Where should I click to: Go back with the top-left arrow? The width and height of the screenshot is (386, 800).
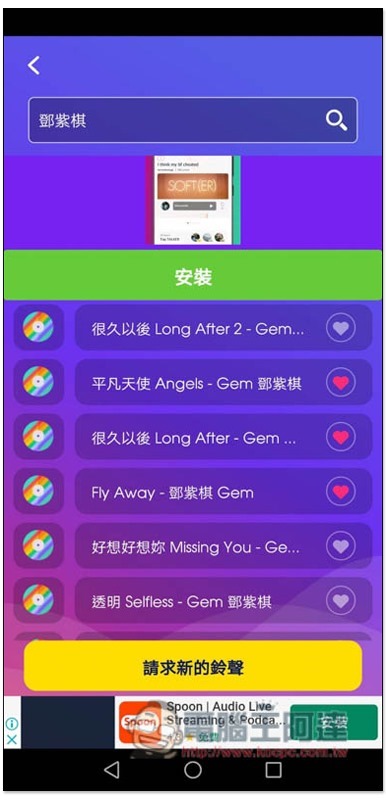click(34, 66)
